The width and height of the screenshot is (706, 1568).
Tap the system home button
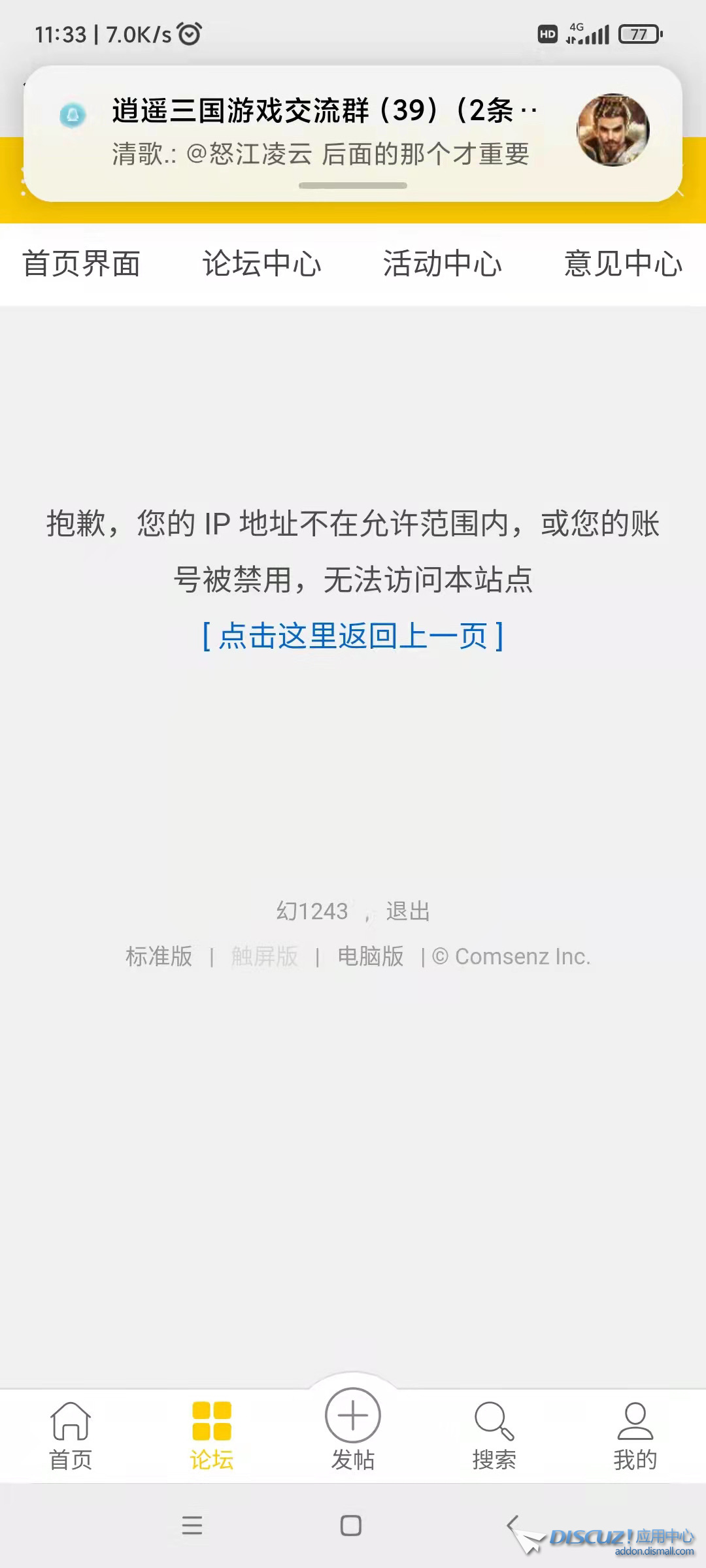[x=351, y=1526]
